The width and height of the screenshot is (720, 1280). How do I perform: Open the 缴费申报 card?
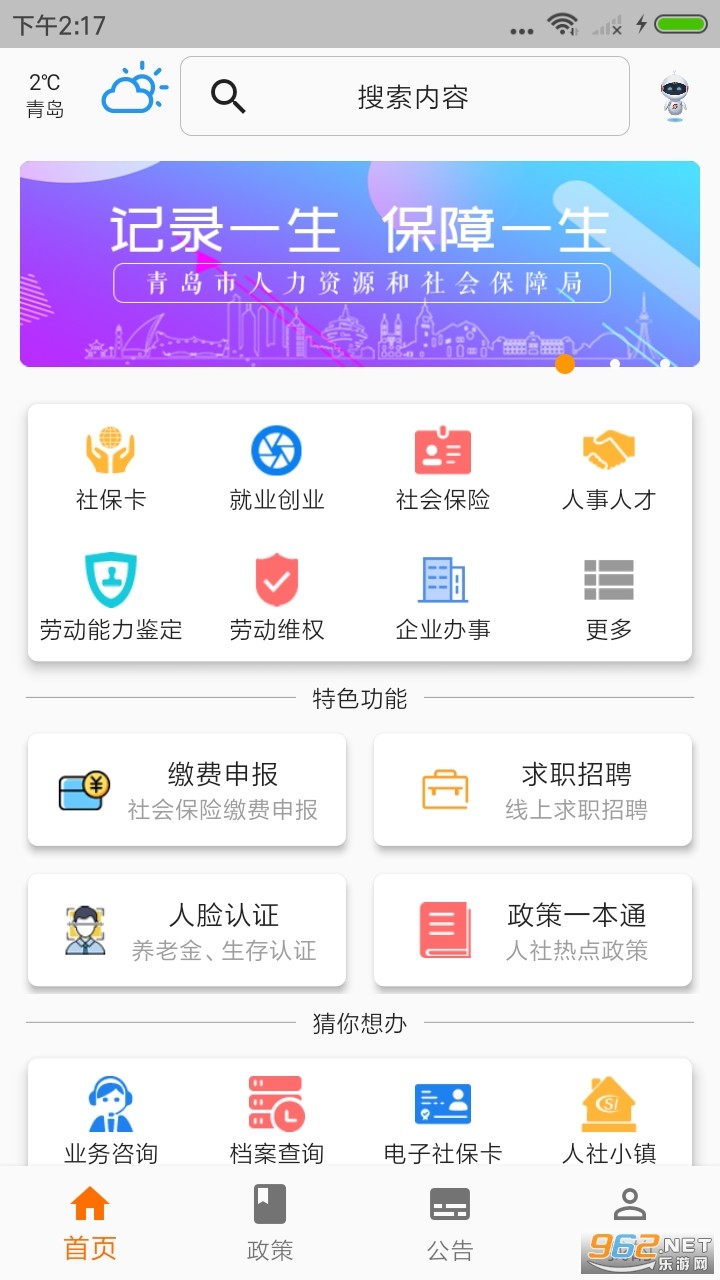(187, 790)
